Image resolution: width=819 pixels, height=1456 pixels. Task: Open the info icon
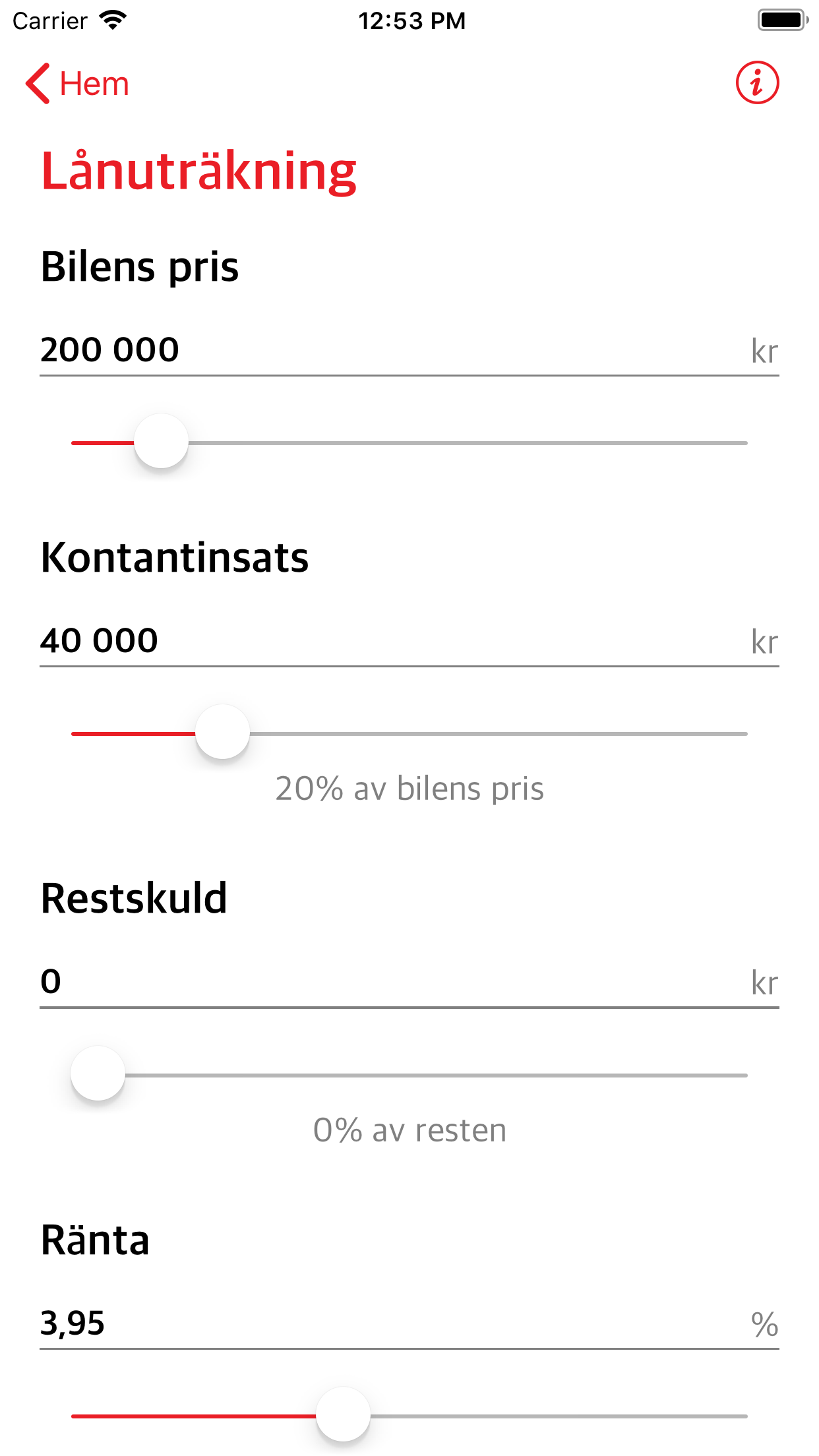pyautogui.click(x=757, y=83)
